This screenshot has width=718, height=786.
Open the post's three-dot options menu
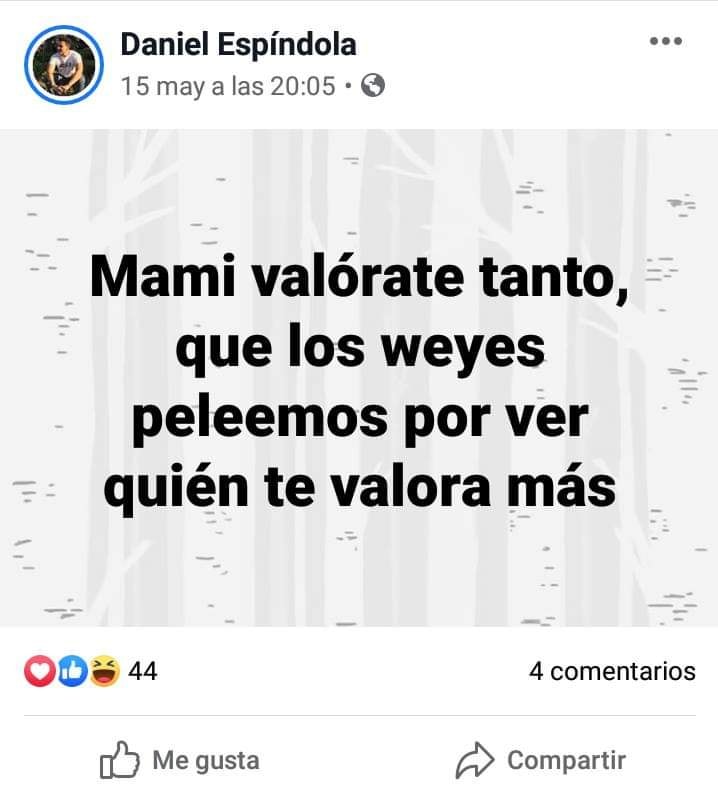[665, 42]
